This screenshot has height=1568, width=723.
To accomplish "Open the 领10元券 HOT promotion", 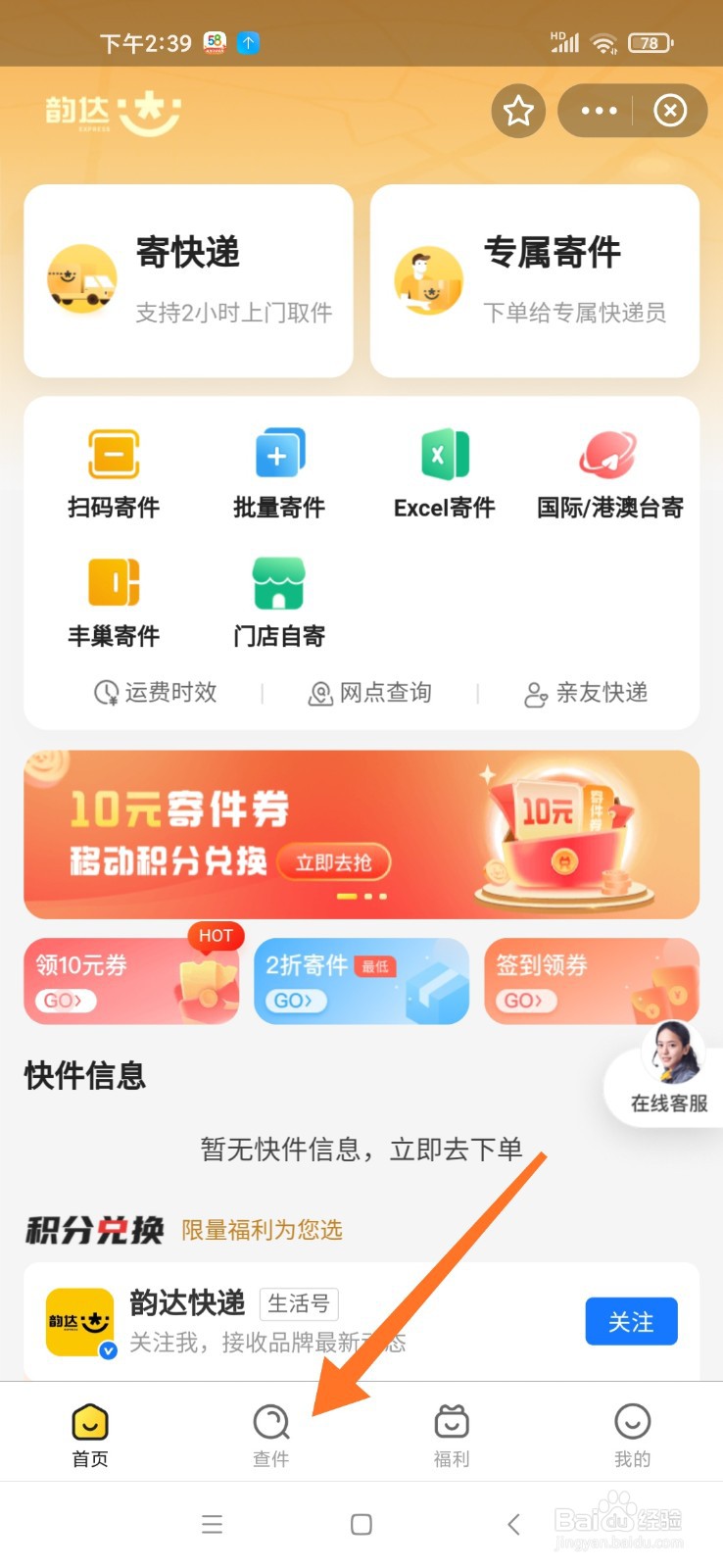I will click(x=131, y=981).
